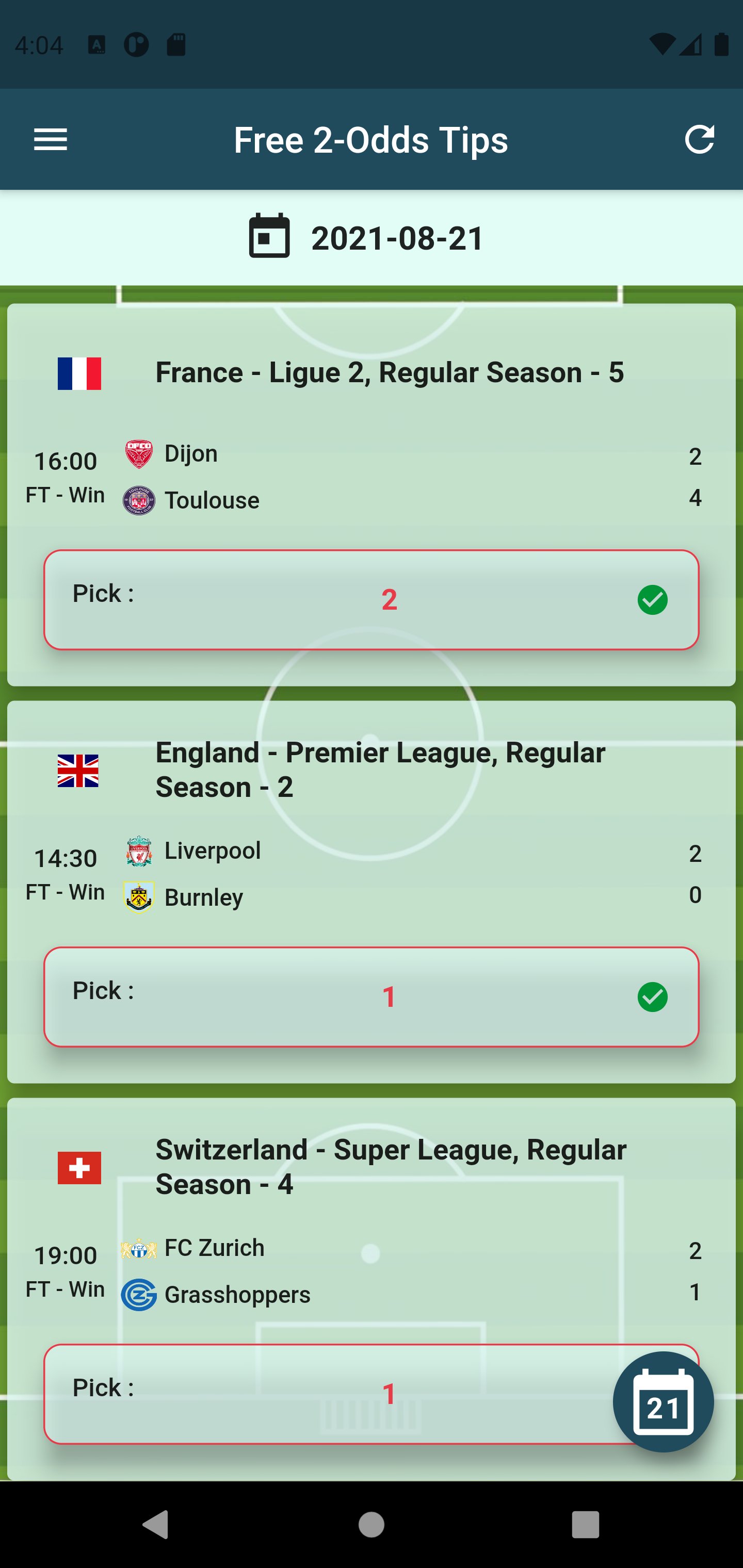Screen dimensions: 743x1568
Task: Open the Liverpool vs Burnley match card
Action: click(x=372, y=892)
